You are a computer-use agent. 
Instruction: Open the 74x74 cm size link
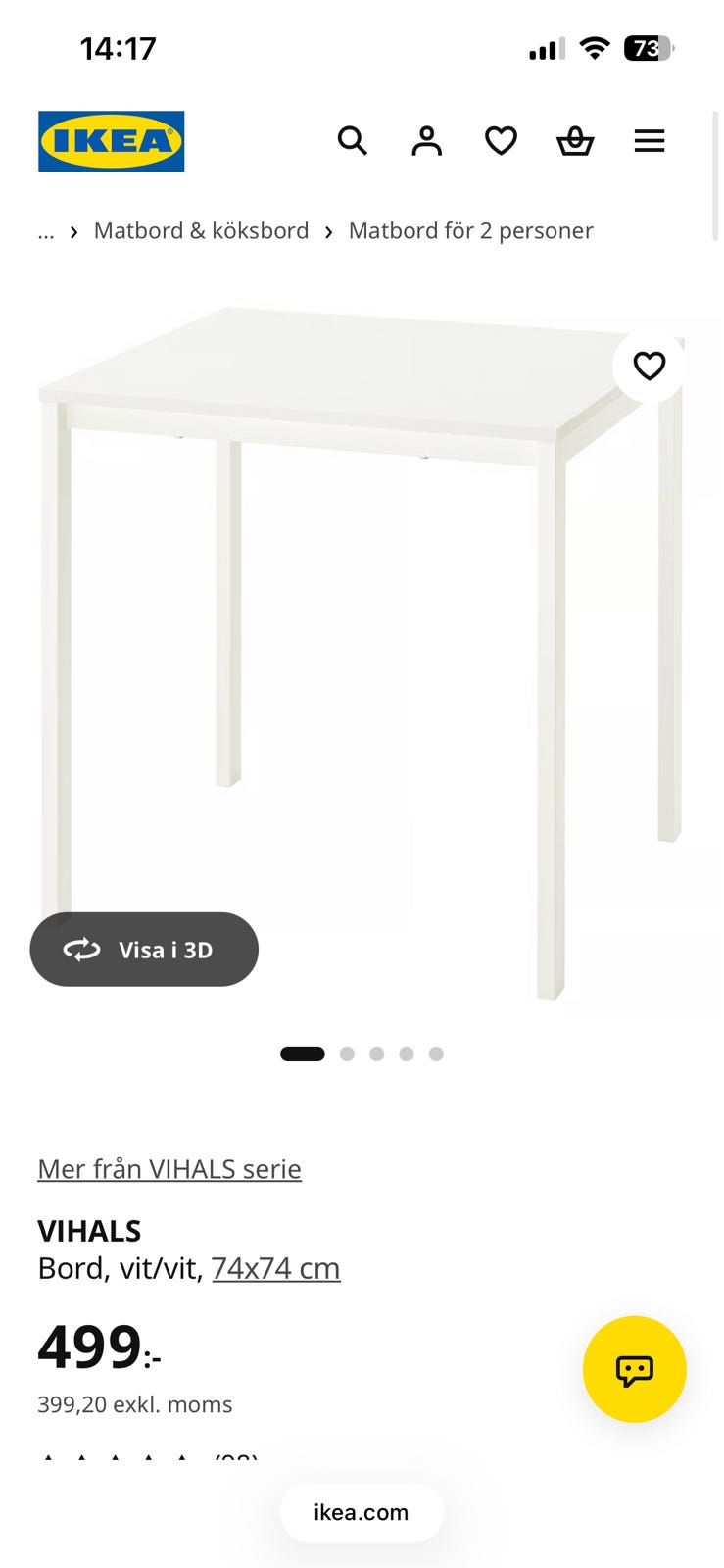[x=276, y=1268]
